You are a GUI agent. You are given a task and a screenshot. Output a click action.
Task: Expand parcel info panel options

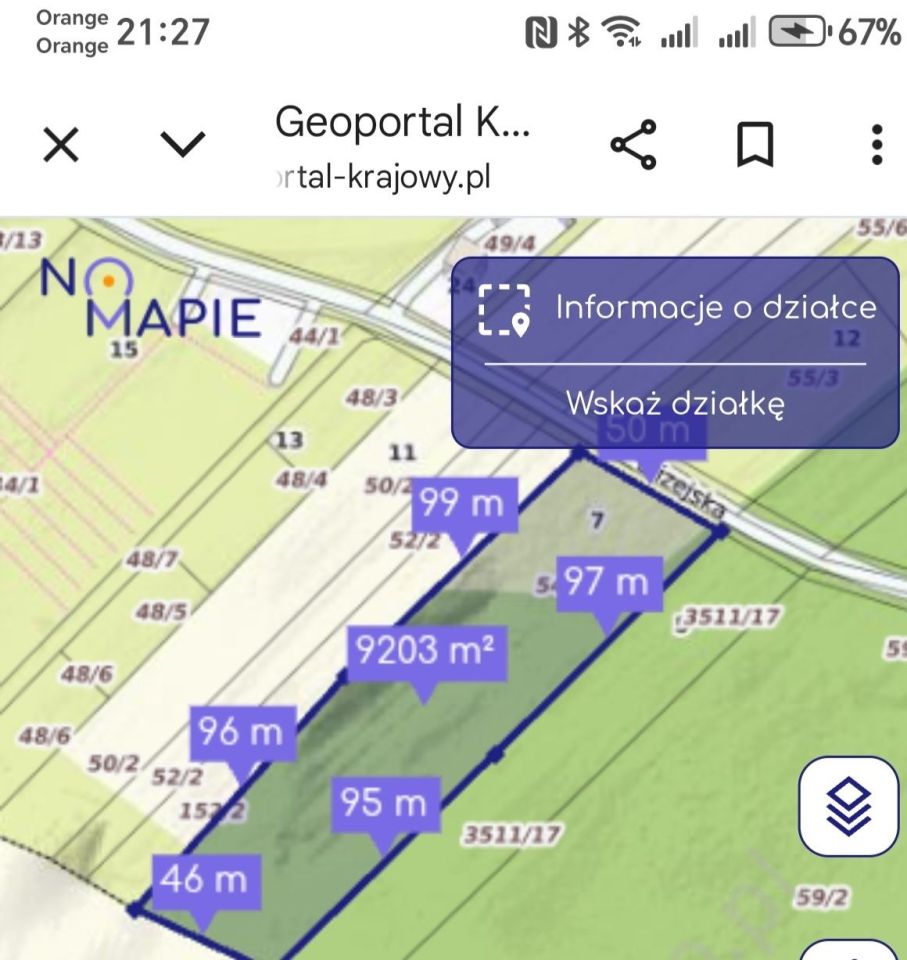[x=675, y=350]
